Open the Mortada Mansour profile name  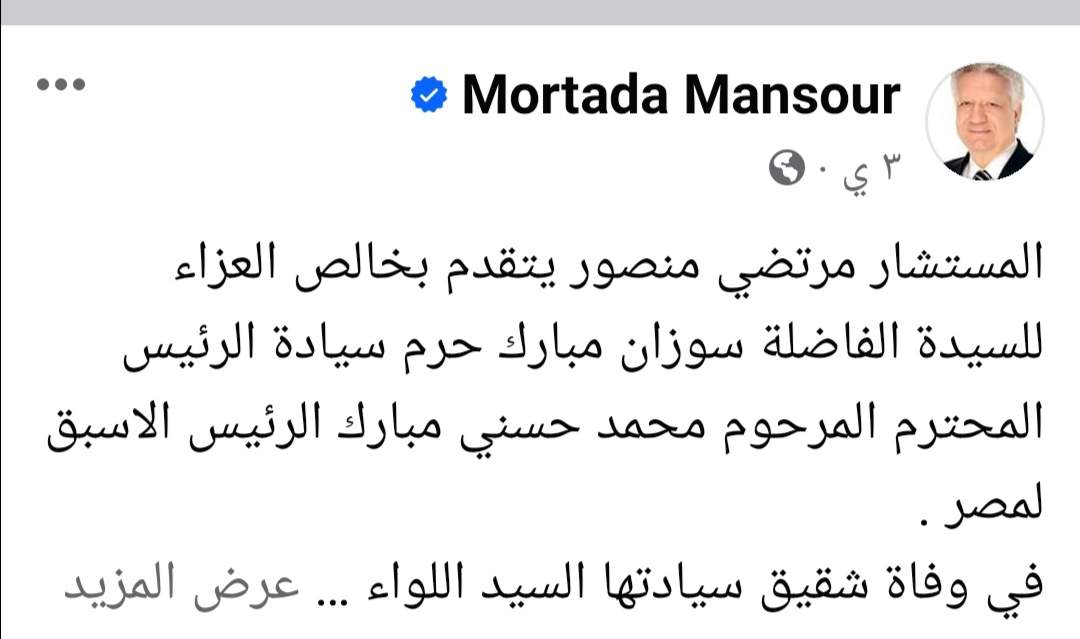click(x=680, y=97)
